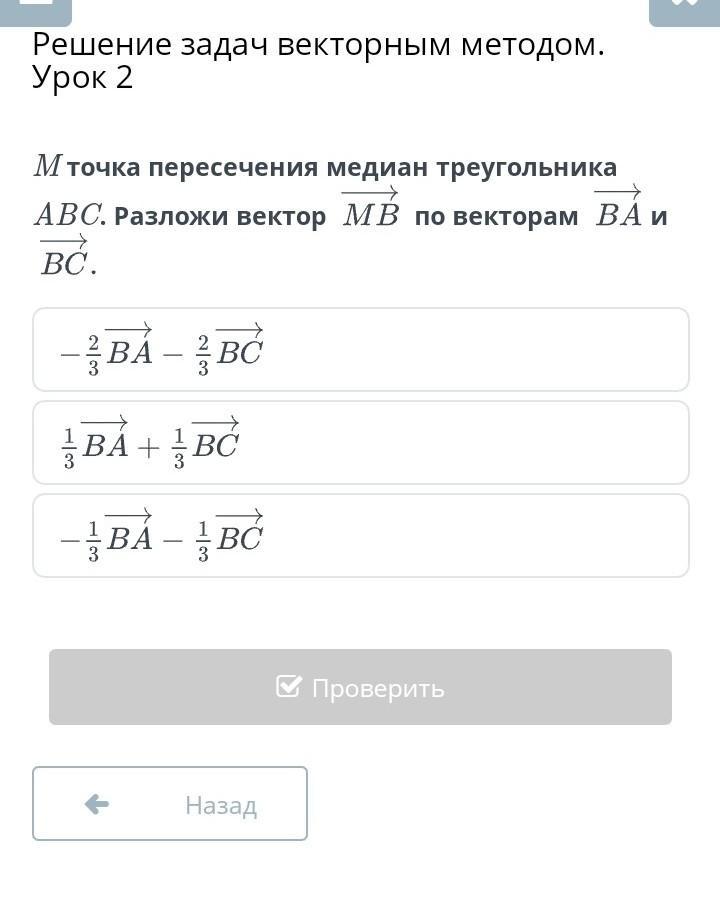720x920 pixels.
Task: Select answer −2/3 BA − 2/3 BC
Action: [360, 349]
